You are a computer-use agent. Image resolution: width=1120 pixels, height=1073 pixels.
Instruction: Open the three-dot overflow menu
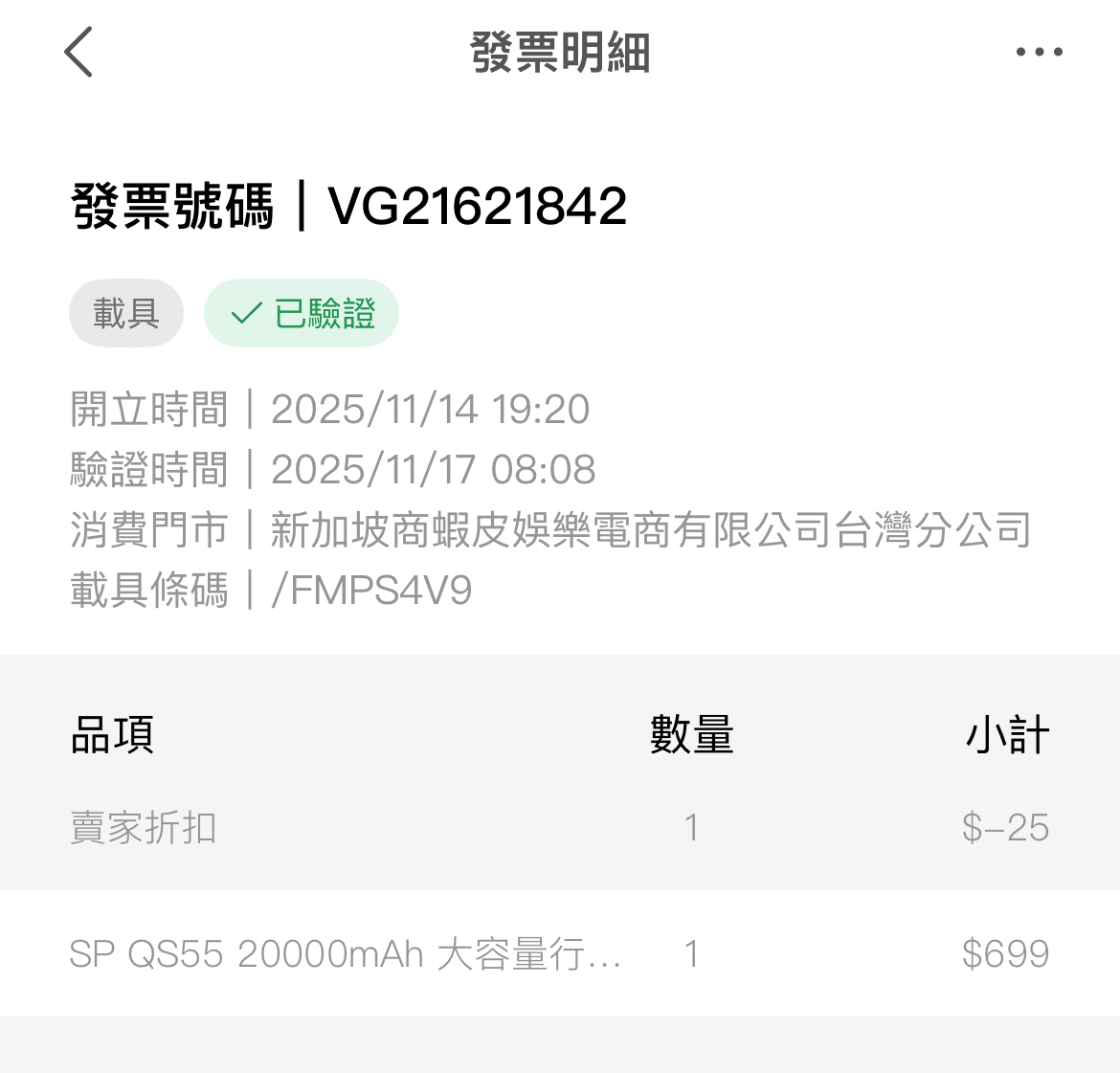(x=1039, y=52)
